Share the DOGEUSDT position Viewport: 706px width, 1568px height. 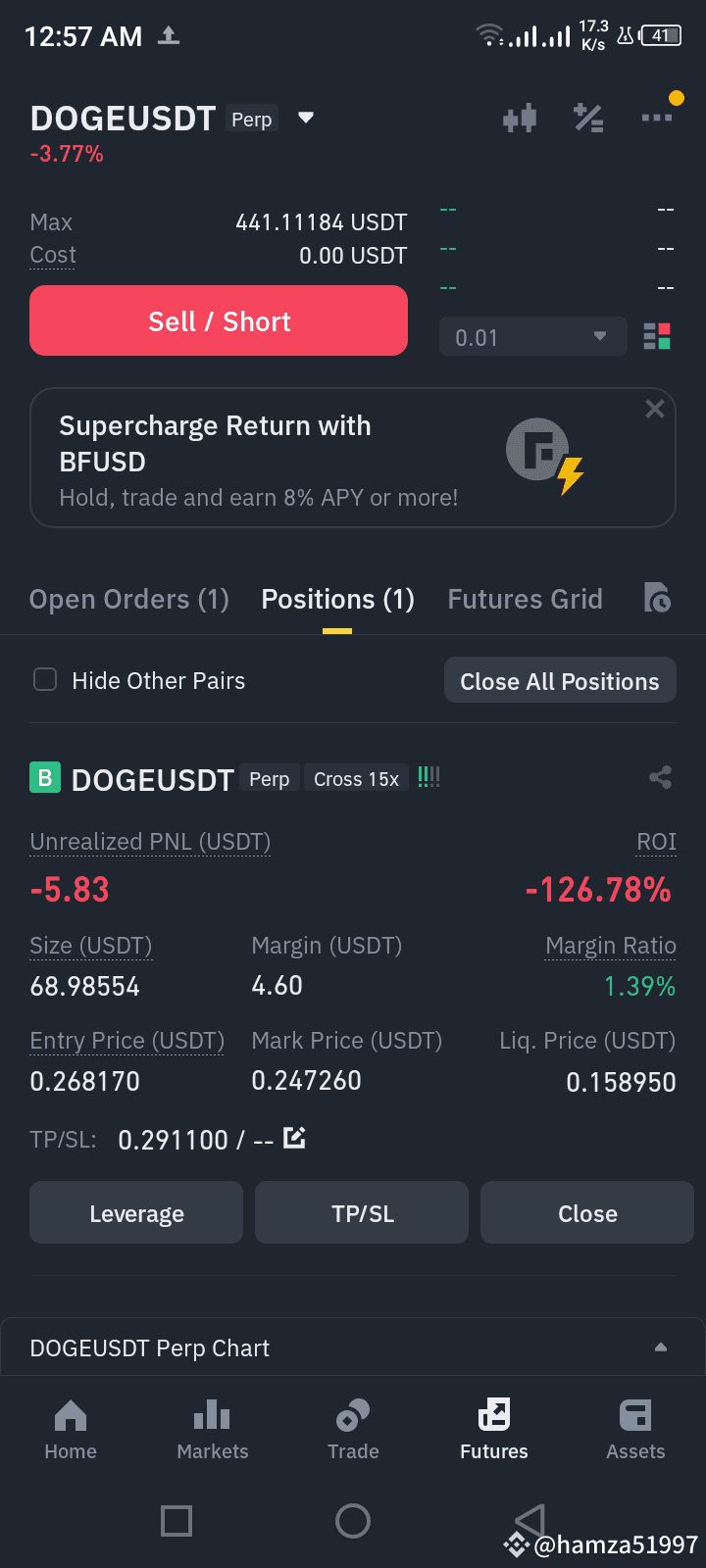point(661,777)
